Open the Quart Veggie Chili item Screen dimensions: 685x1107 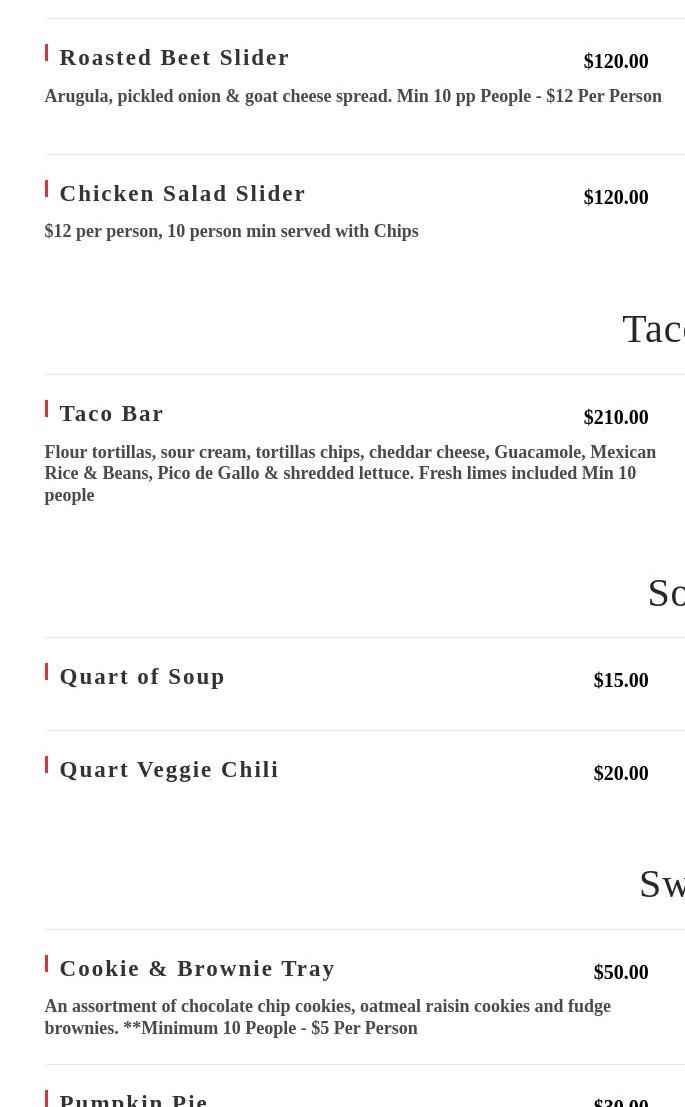[169, 770]
